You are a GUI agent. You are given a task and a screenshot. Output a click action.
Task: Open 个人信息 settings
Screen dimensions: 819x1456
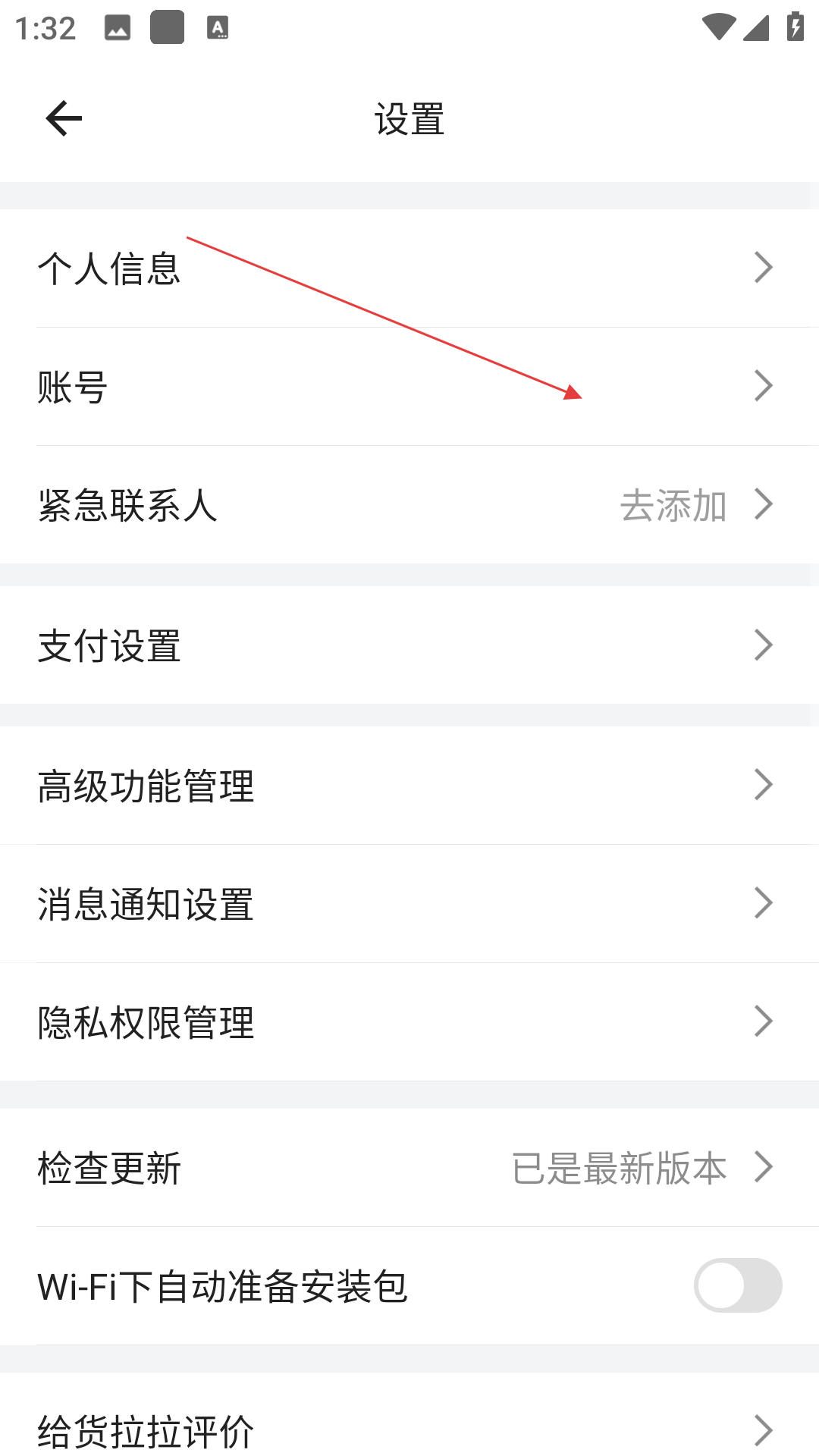(x=409, y=268)
